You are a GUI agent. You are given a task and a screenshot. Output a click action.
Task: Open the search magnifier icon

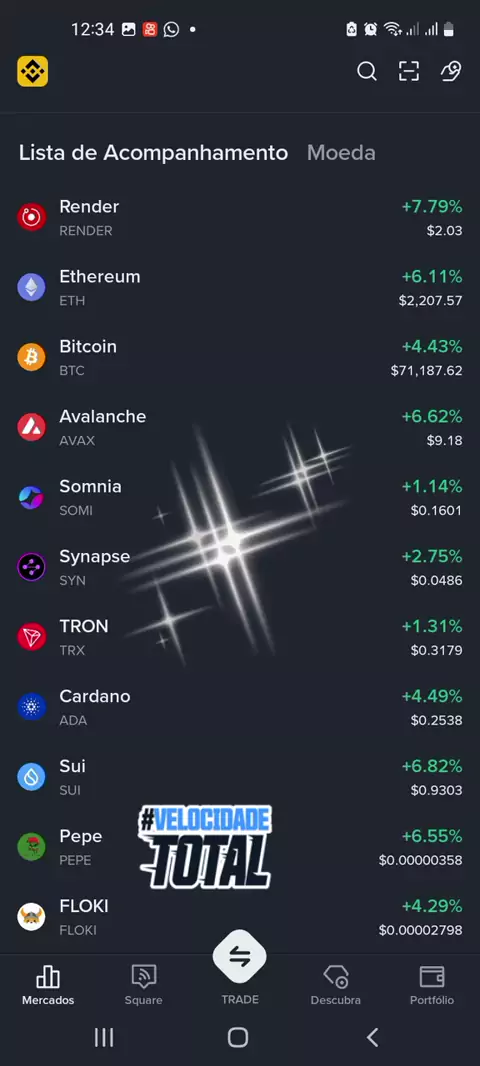point(366,71)
